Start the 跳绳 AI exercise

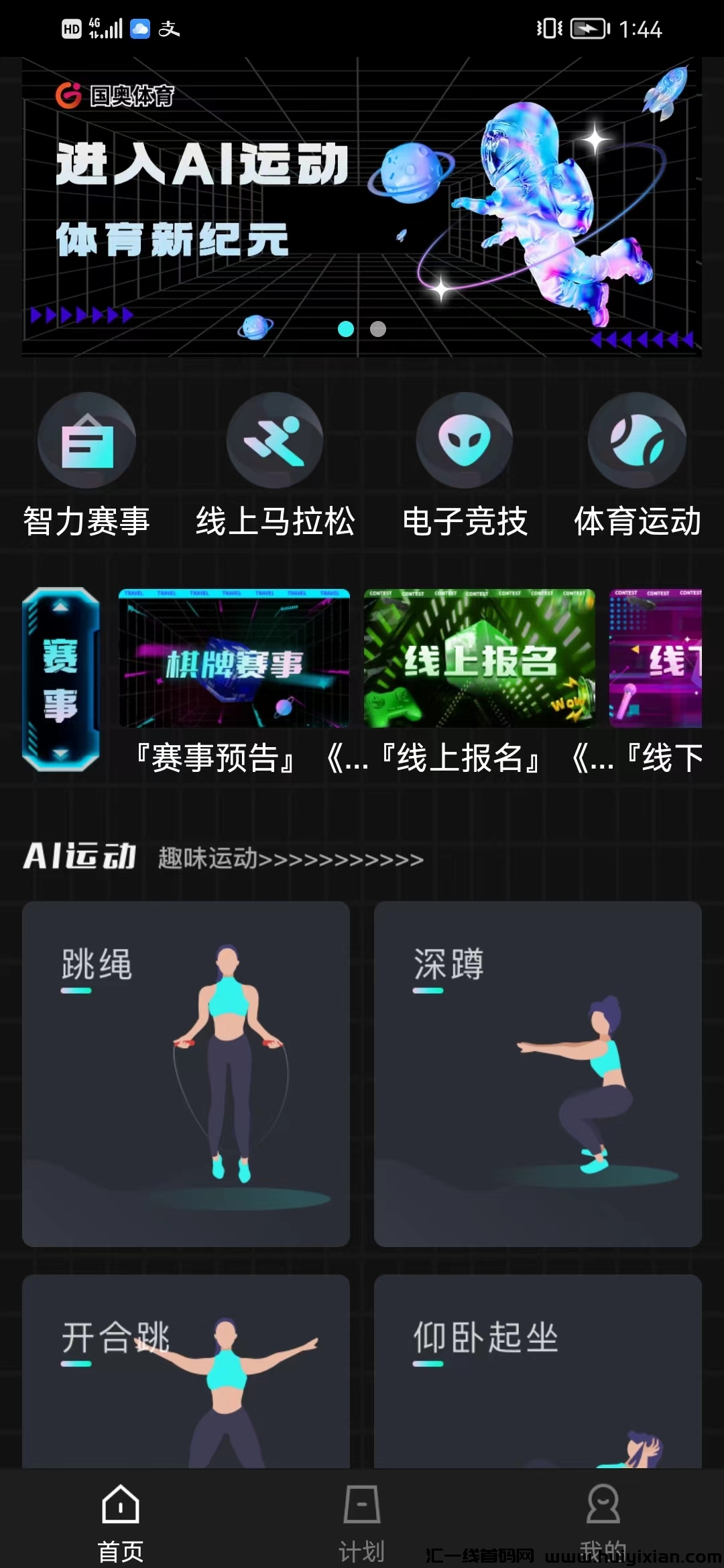(186, 1073)
